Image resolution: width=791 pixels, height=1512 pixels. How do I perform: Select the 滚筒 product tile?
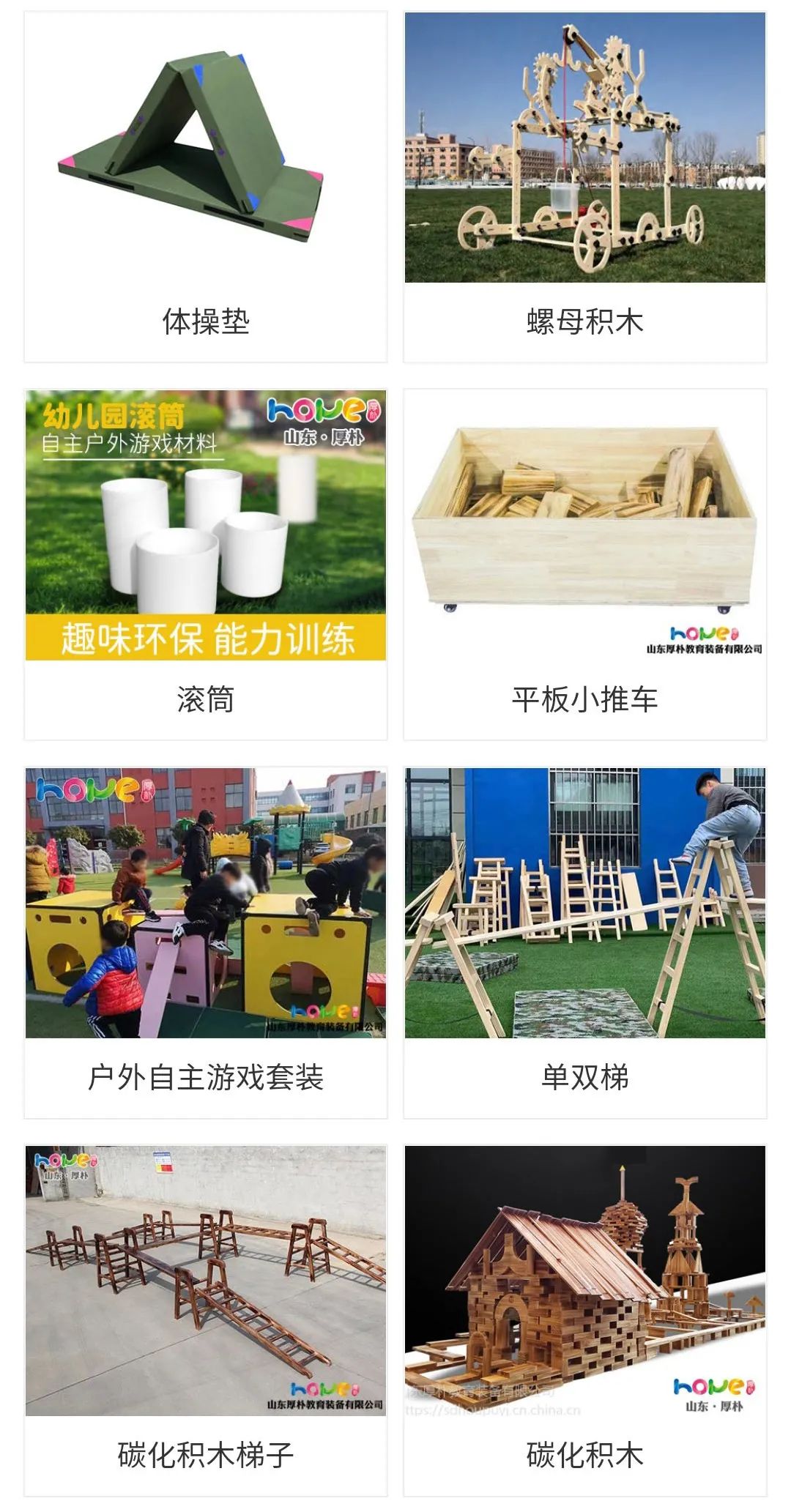click(206, 565)
